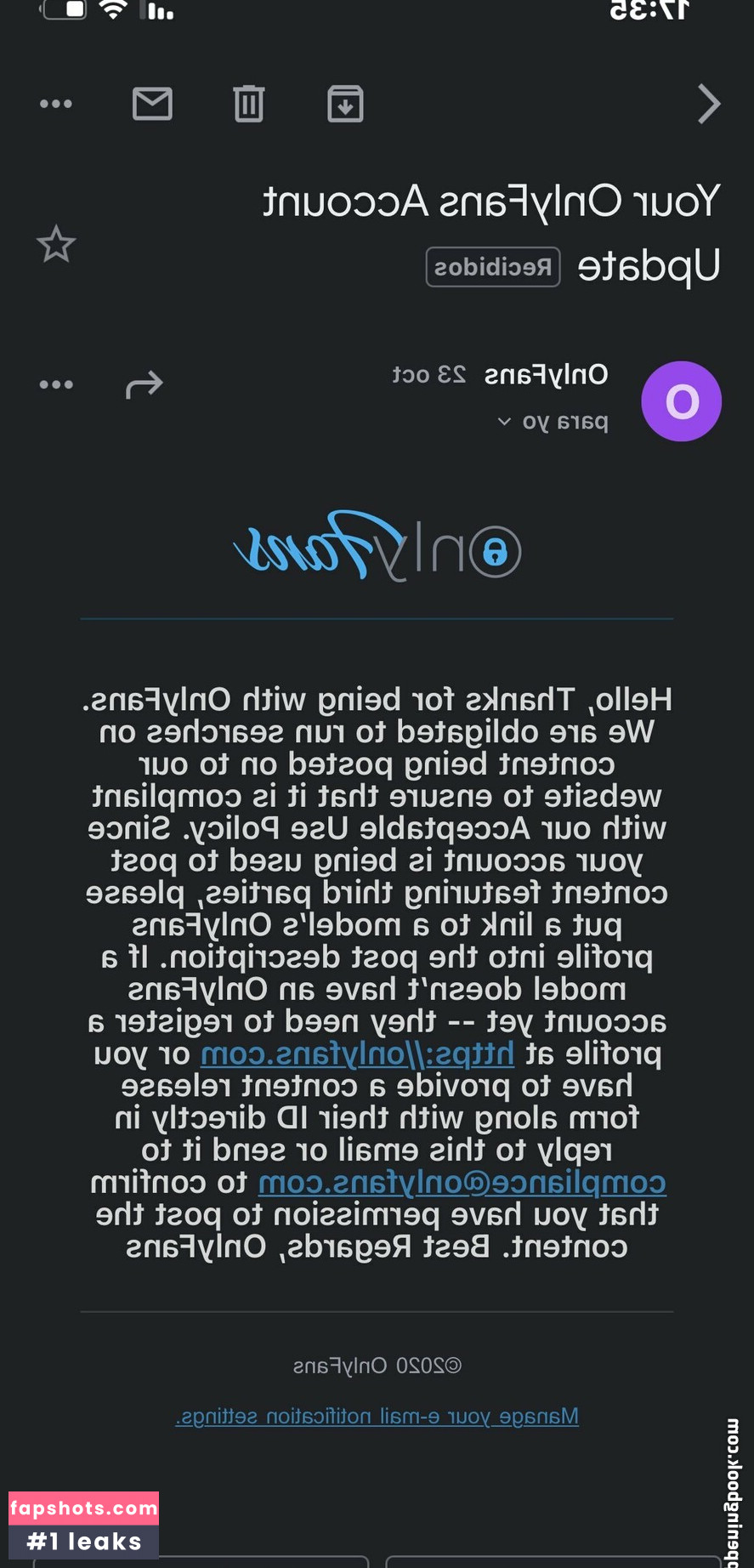Open the message options next to reply arrow
This screenshot has width=754, height=1568.
(x=56, y=384)
